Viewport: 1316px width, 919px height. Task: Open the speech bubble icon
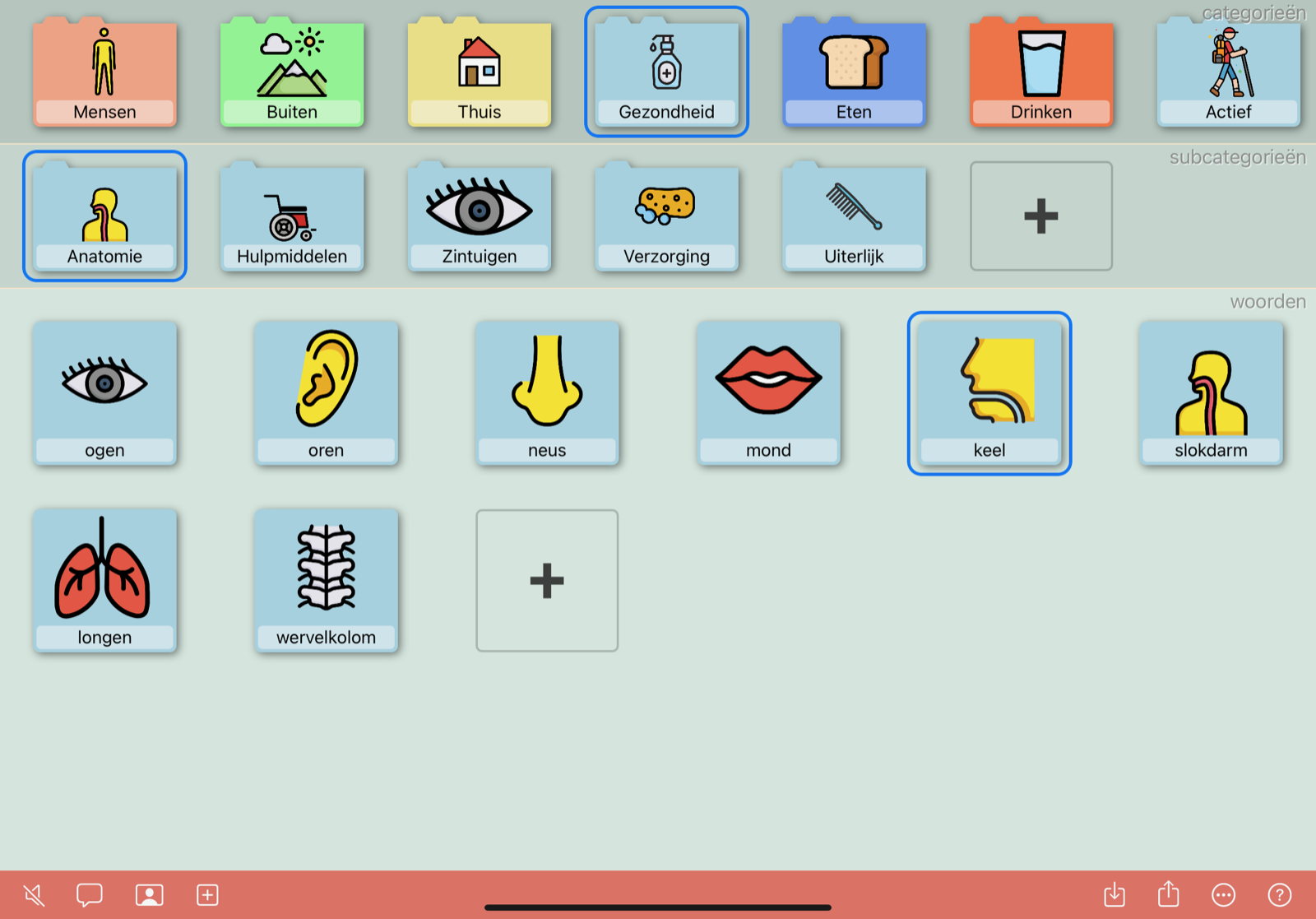coord(90,894)
